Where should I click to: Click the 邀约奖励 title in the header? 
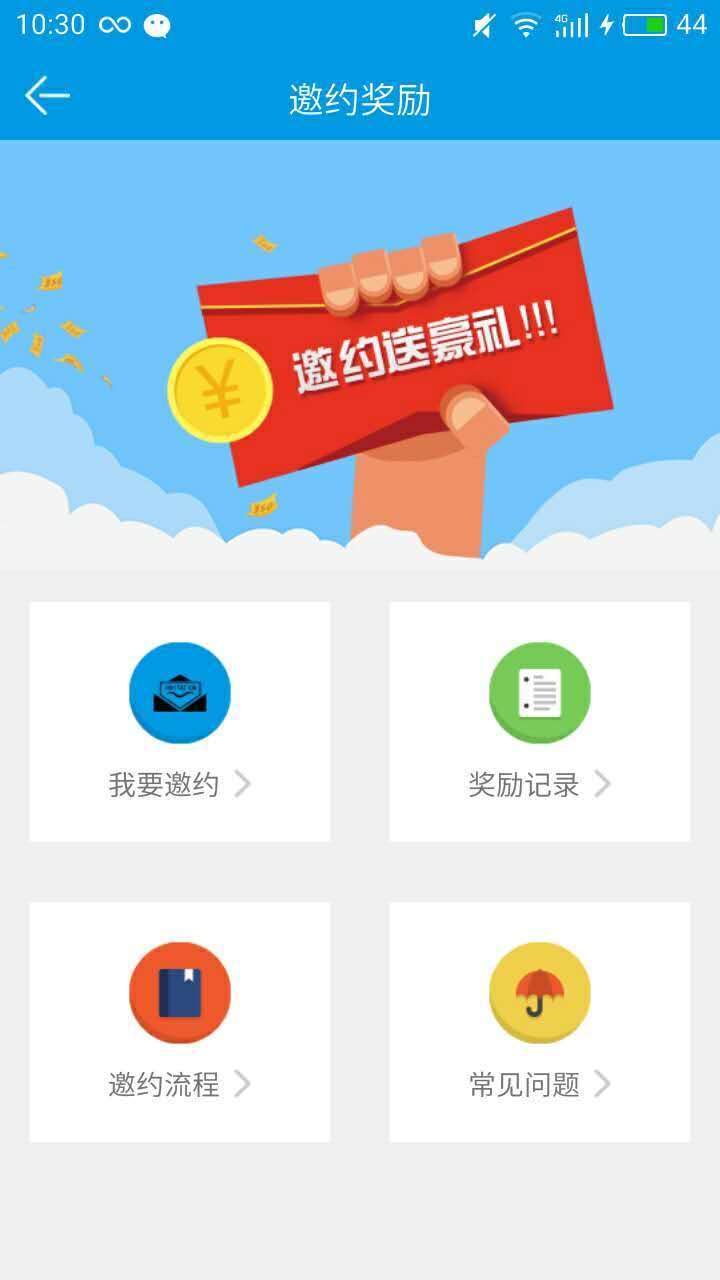coord(360,96)
